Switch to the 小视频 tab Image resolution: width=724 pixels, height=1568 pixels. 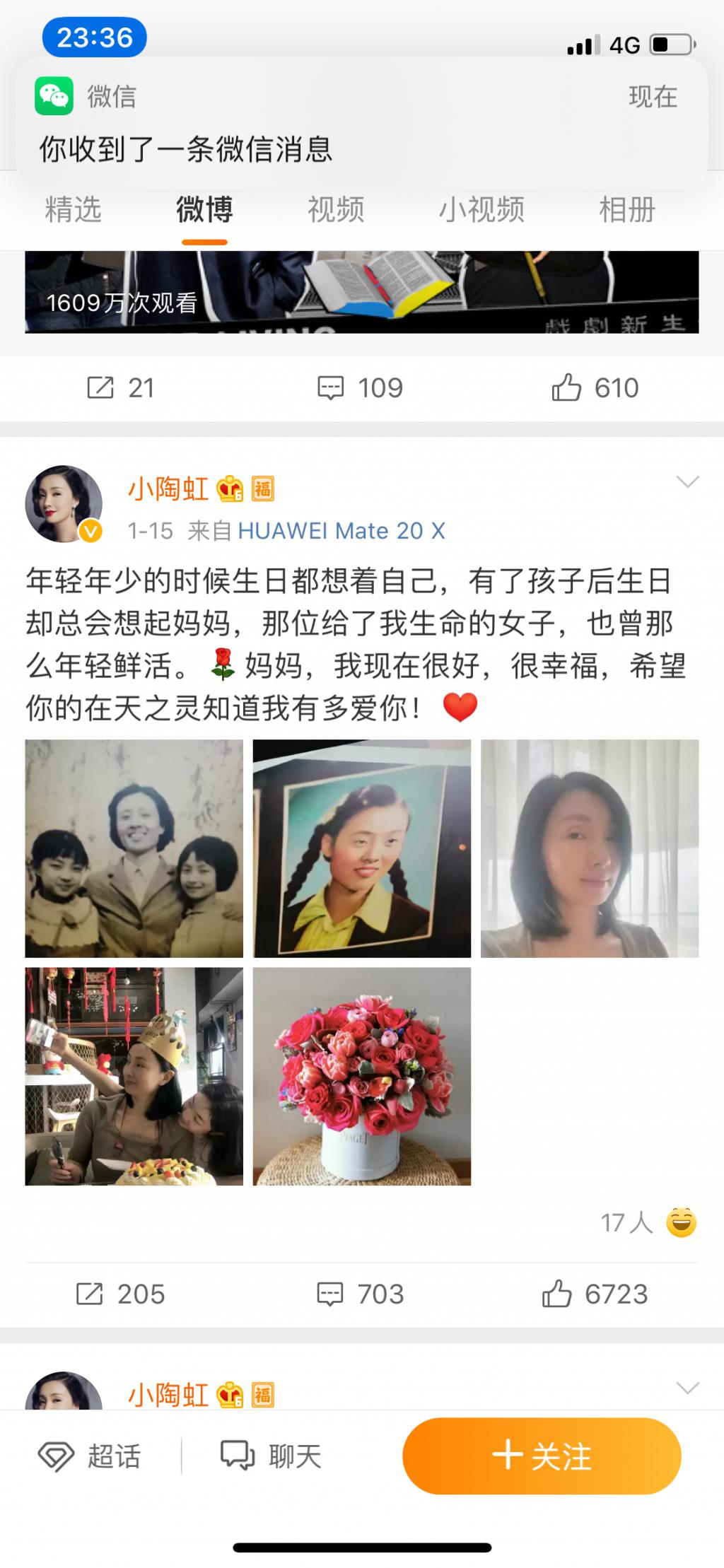[481, 210]
